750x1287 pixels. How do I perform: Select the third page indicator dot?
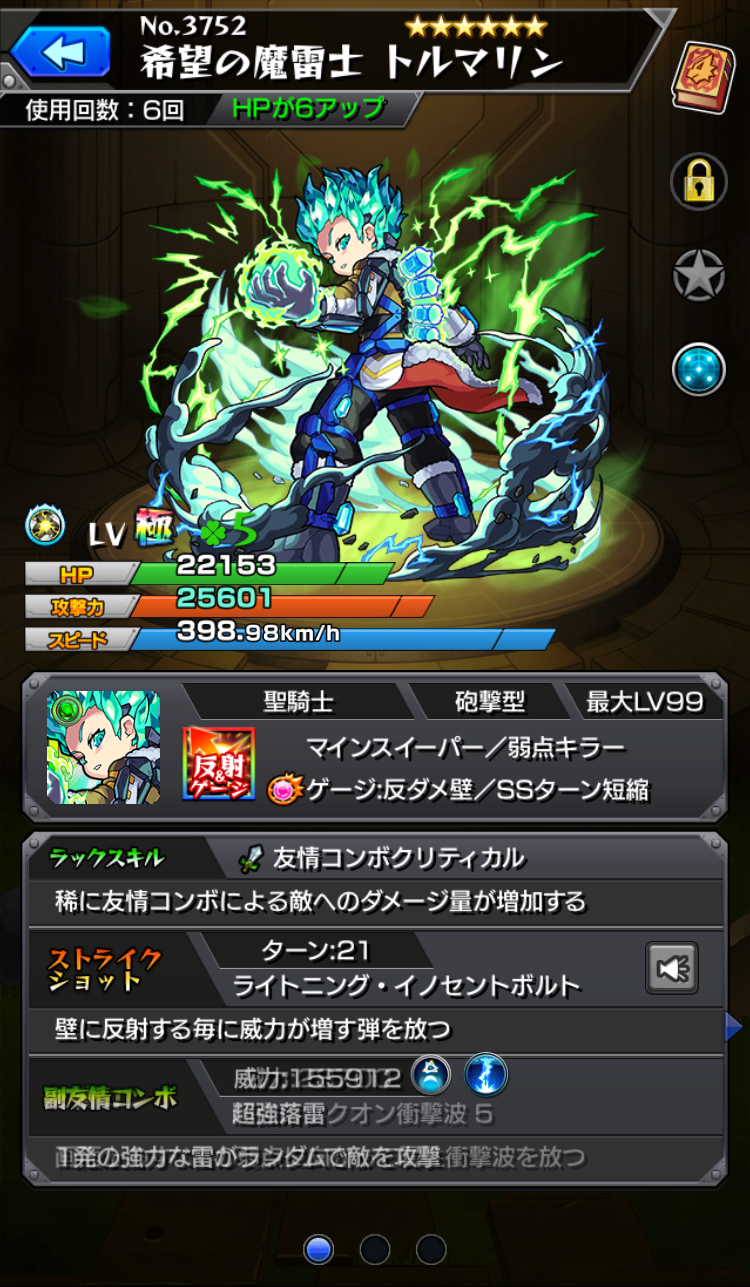pyautogui.click(x=431, y=1249)
